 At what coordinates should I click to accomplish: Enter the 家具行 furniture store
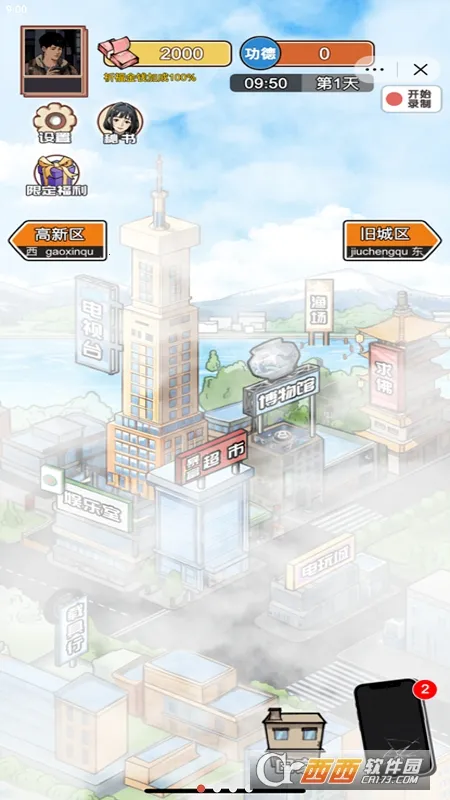[71, 629]
